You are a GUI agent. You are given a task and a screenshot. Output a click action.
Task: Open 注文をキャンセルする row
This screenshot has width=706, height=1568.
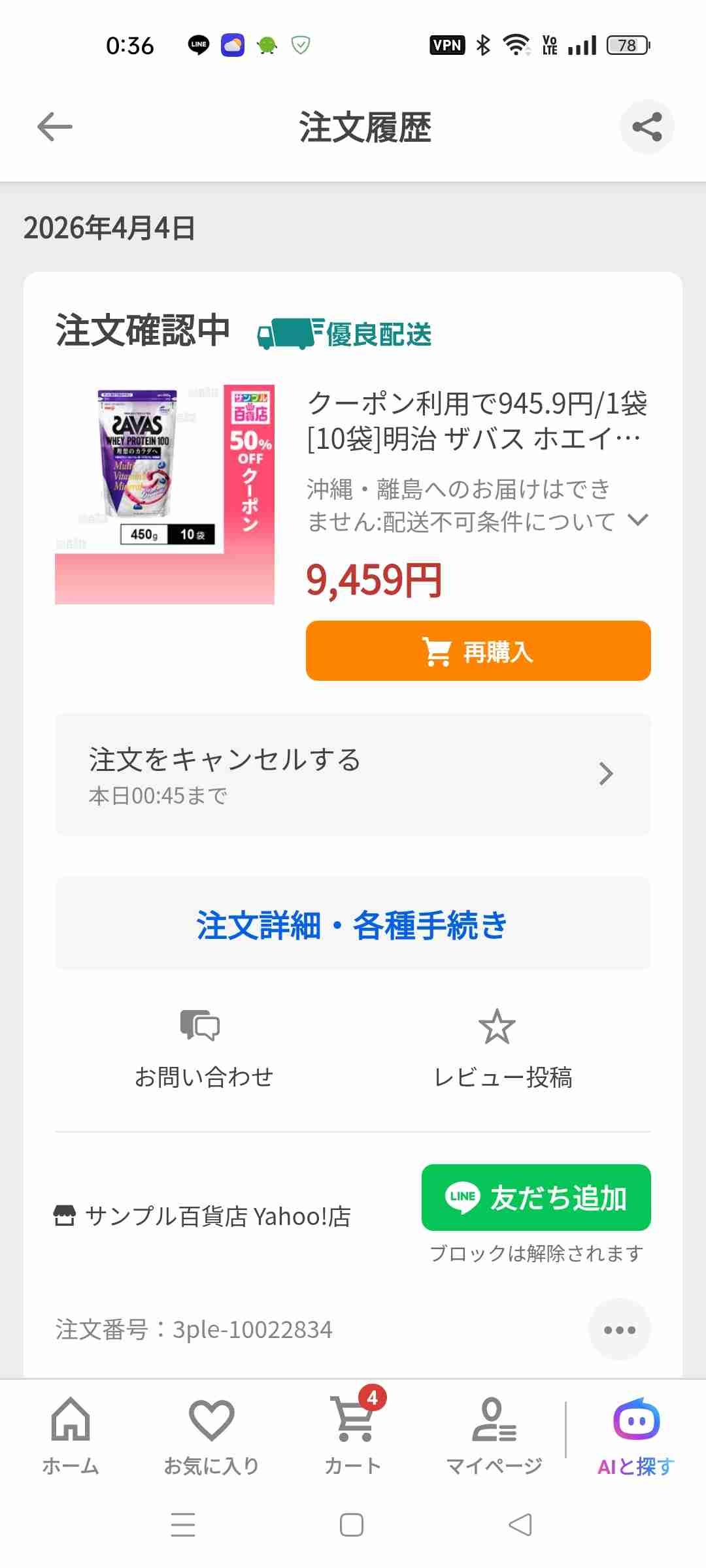[x=353, y=774]
